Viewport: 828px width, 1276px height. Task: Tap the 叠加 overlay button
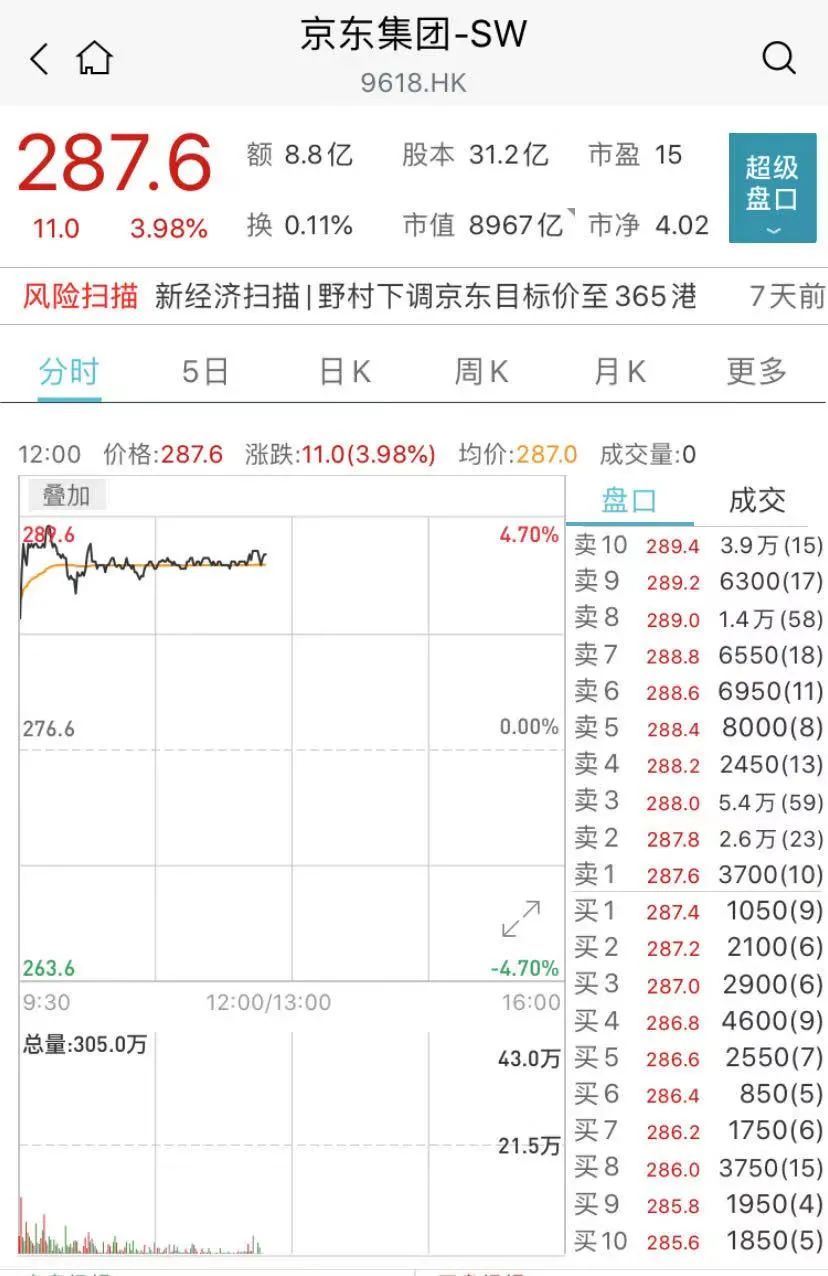click(x=66, y=495)
